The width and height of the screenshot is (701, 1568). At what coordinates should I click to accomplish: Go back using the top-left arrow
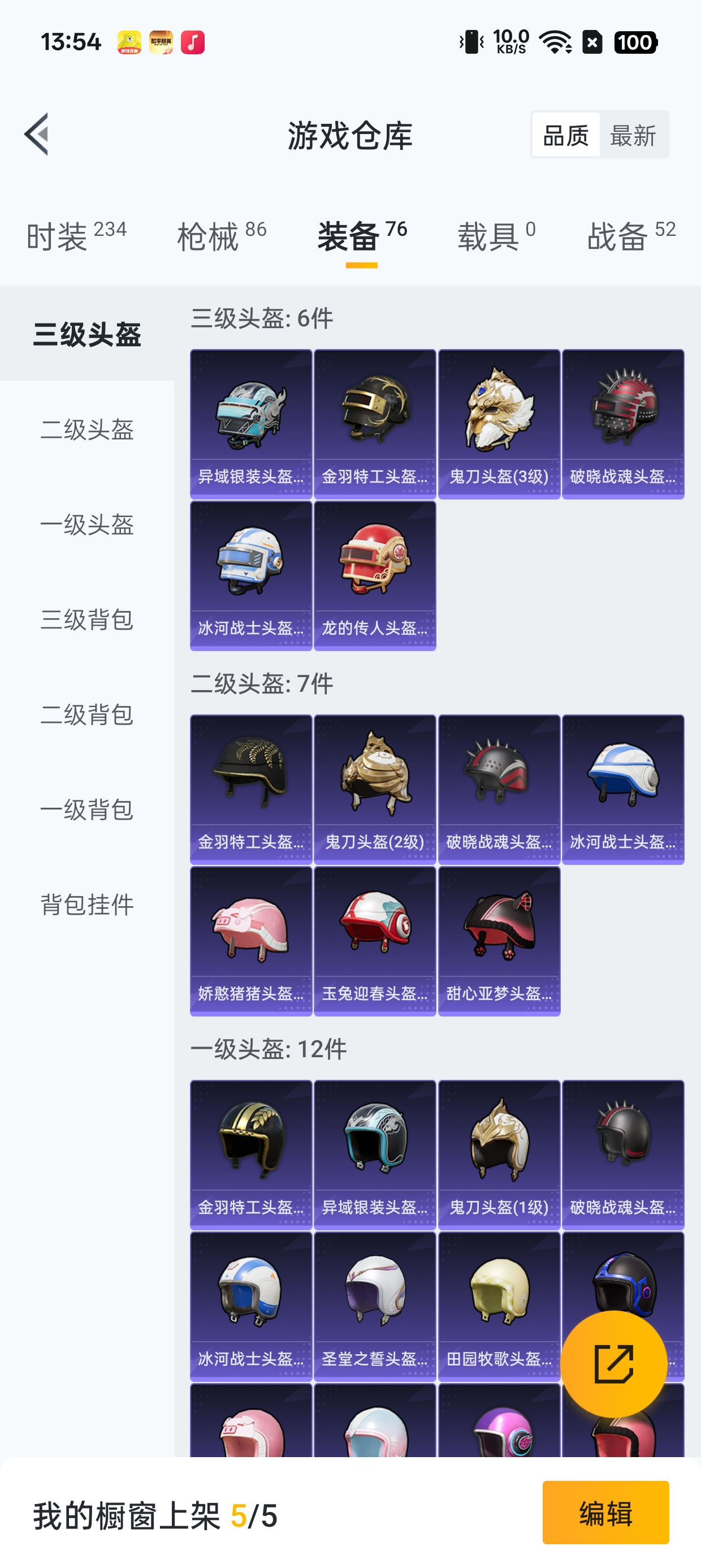click(37, 134)
